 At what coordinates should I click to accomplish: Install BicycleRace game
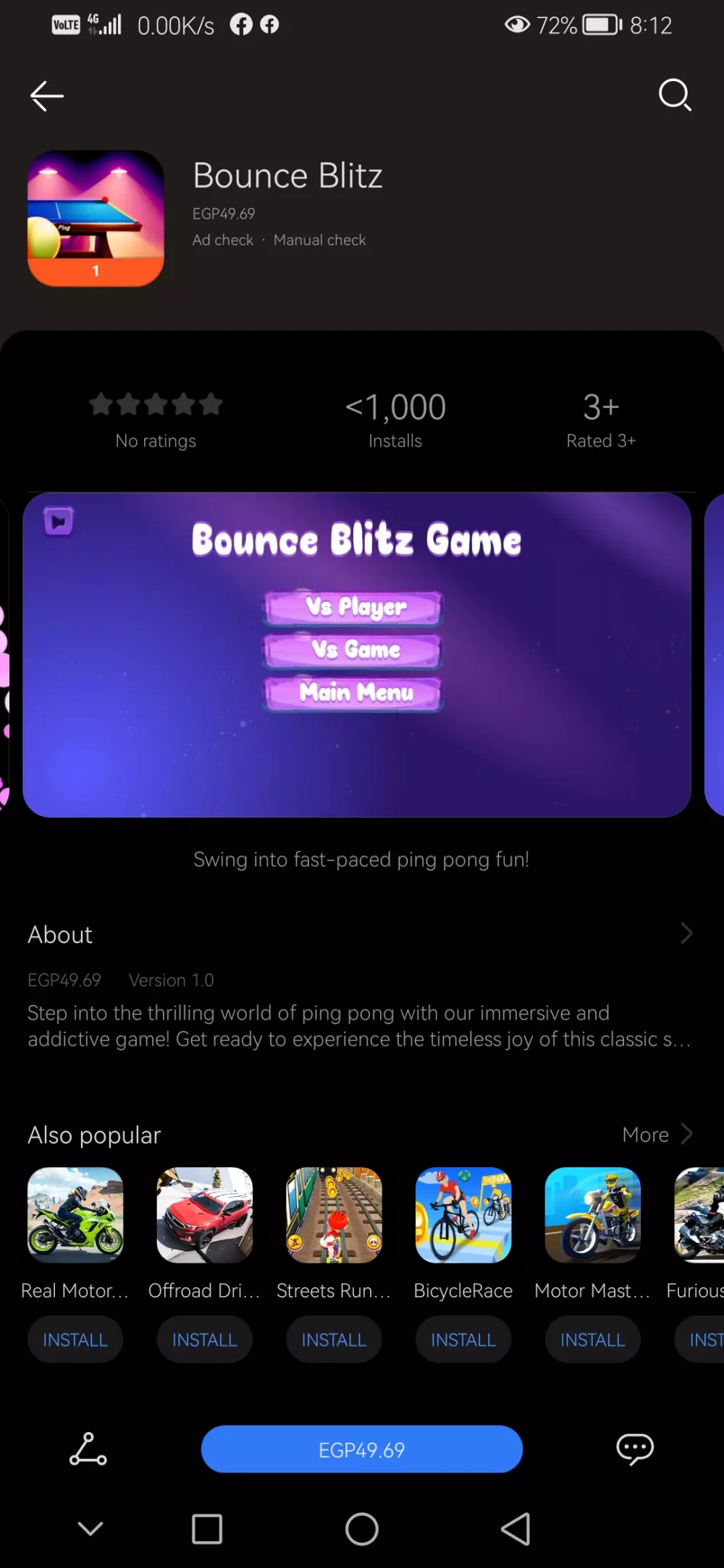[x=463, y=1339]
